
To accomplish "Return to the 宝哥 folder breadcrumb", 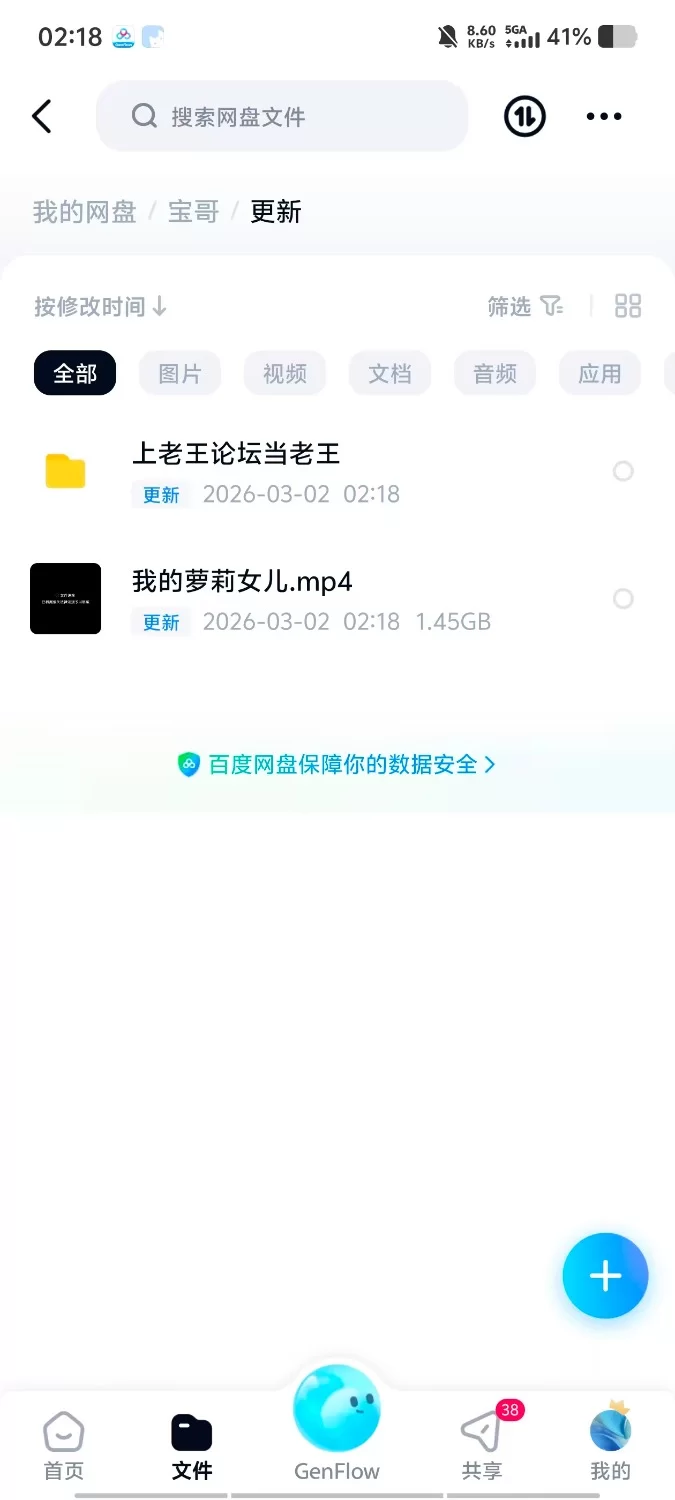I will 193,212.
